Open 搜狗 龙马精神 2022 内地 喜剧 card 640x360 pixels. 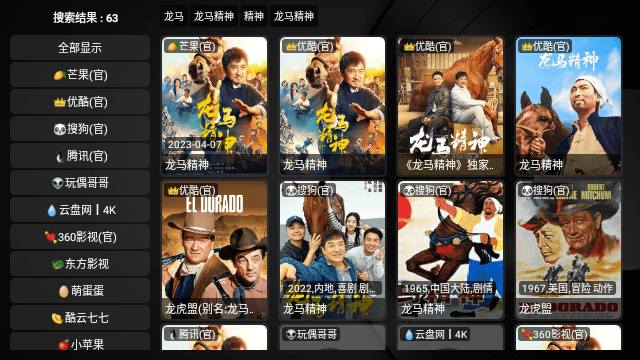pos(332,250)
